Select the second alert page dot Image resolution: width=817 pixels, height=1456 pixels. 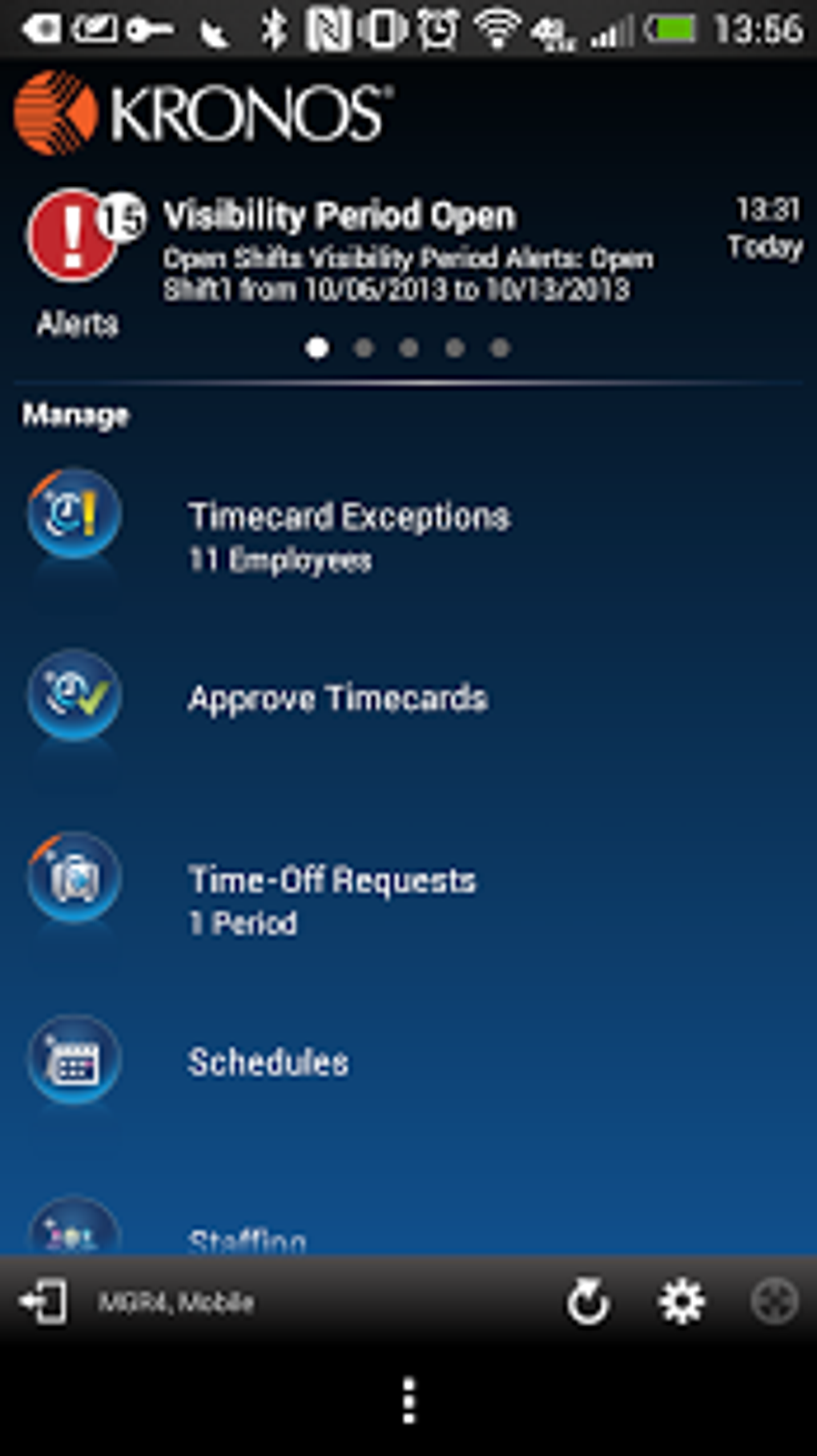[364, 348]
